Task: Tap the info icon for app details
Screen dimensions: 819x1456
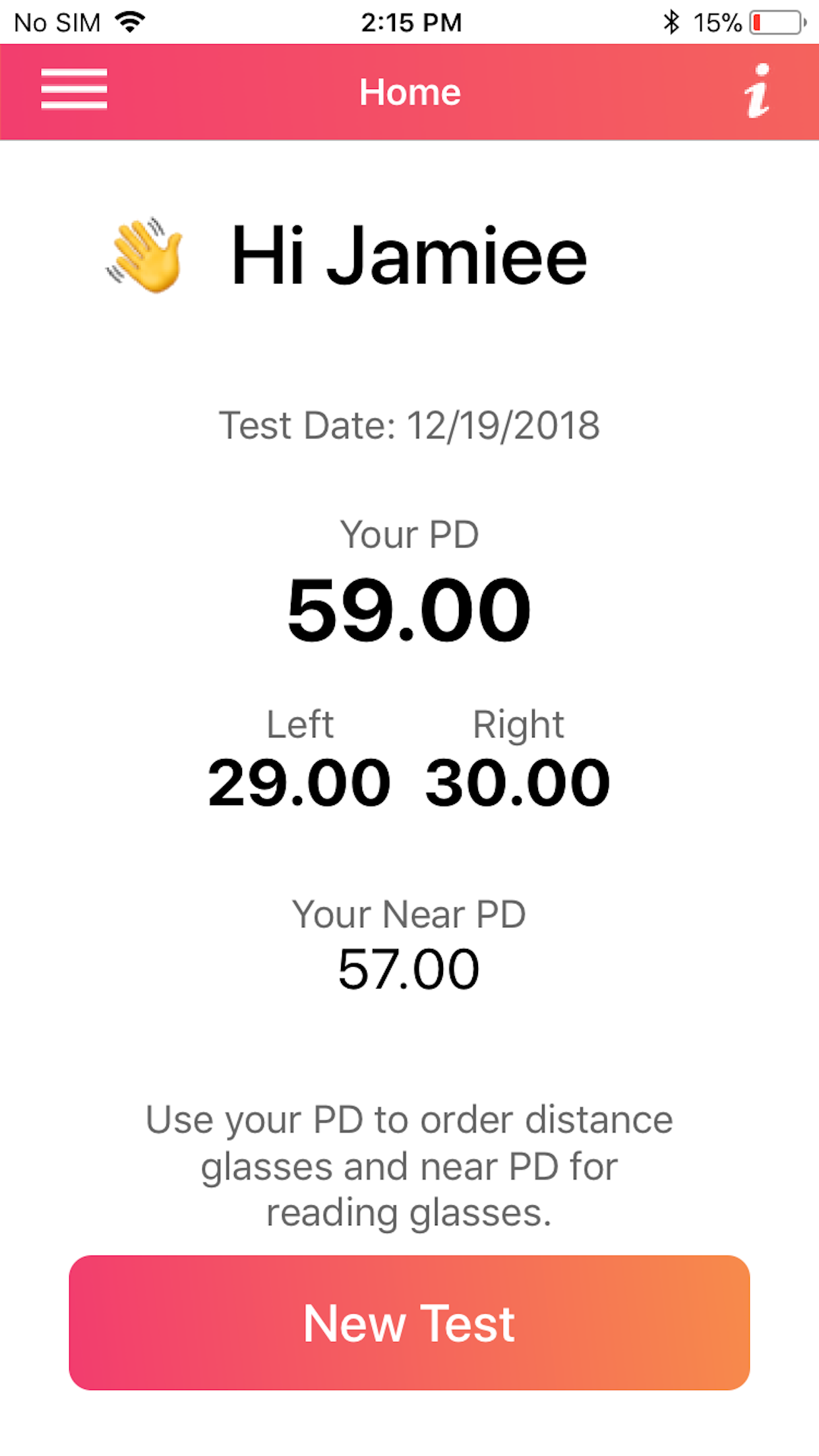Action: (x=757, y=92)
